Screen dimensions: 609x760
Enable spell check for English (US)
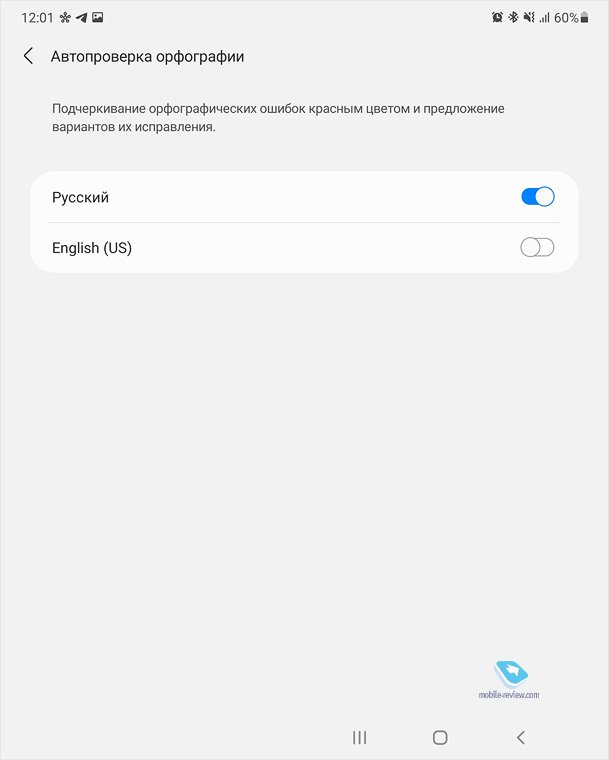[537, 248]
